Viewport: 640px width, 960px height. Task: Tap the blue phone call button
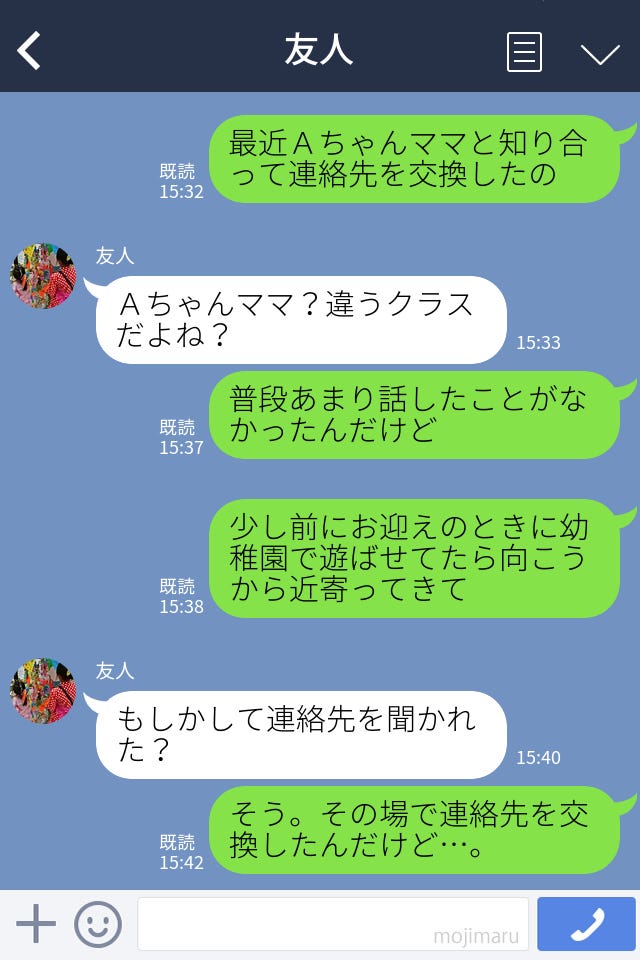tap(586, 924)
